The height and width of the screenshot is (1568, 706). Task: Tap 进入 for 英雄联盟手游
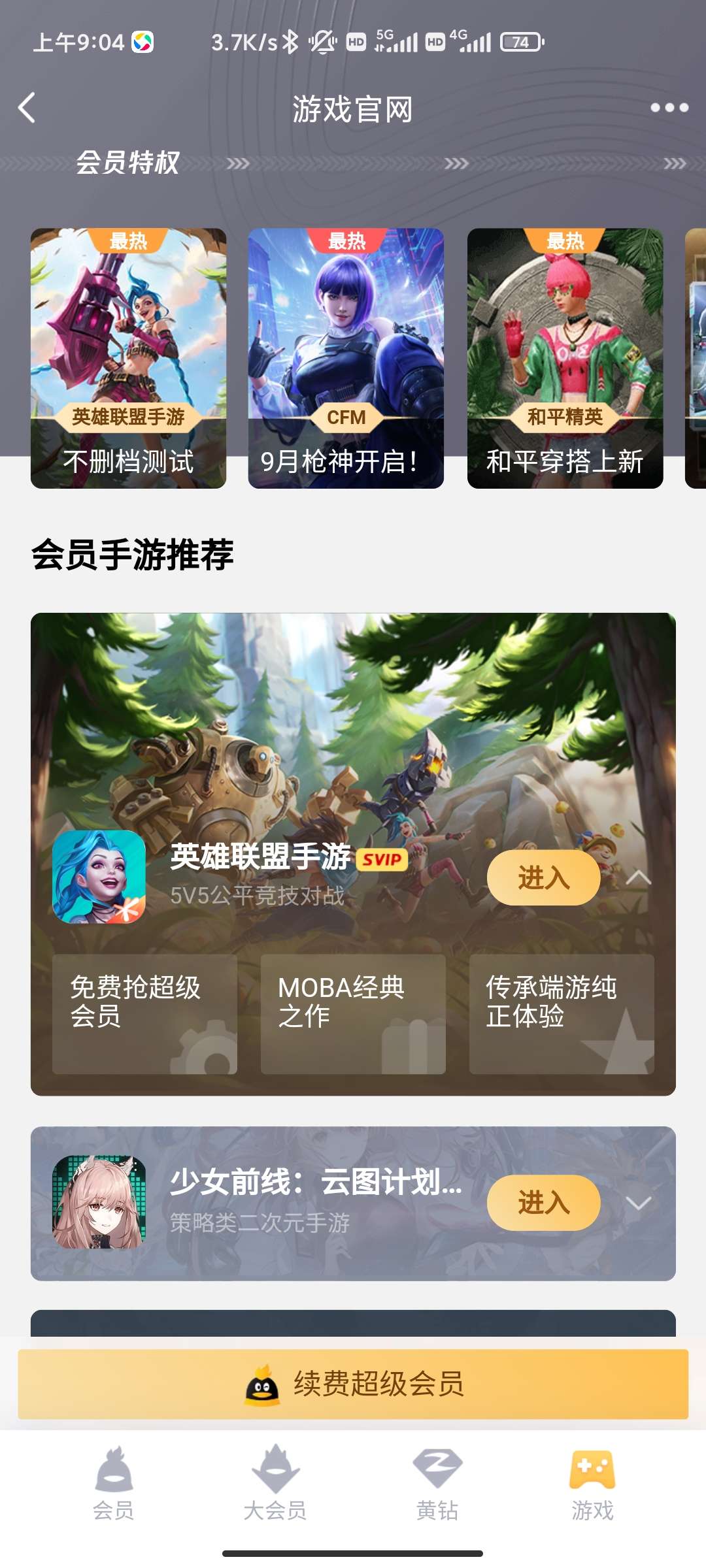543,877
